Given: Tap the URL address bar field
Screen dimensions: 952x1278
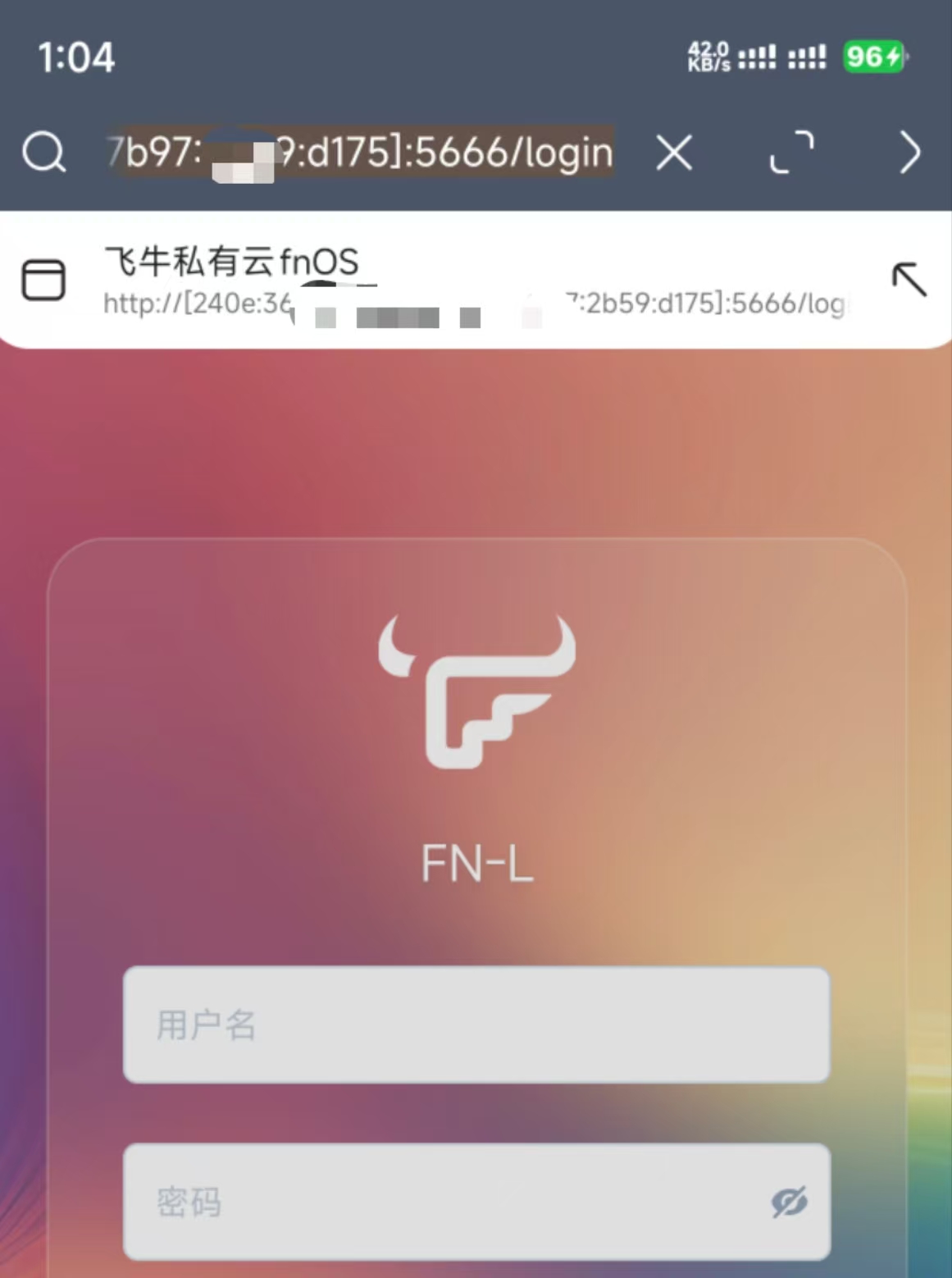Looking at the screenshot, I should coord(361,153).
